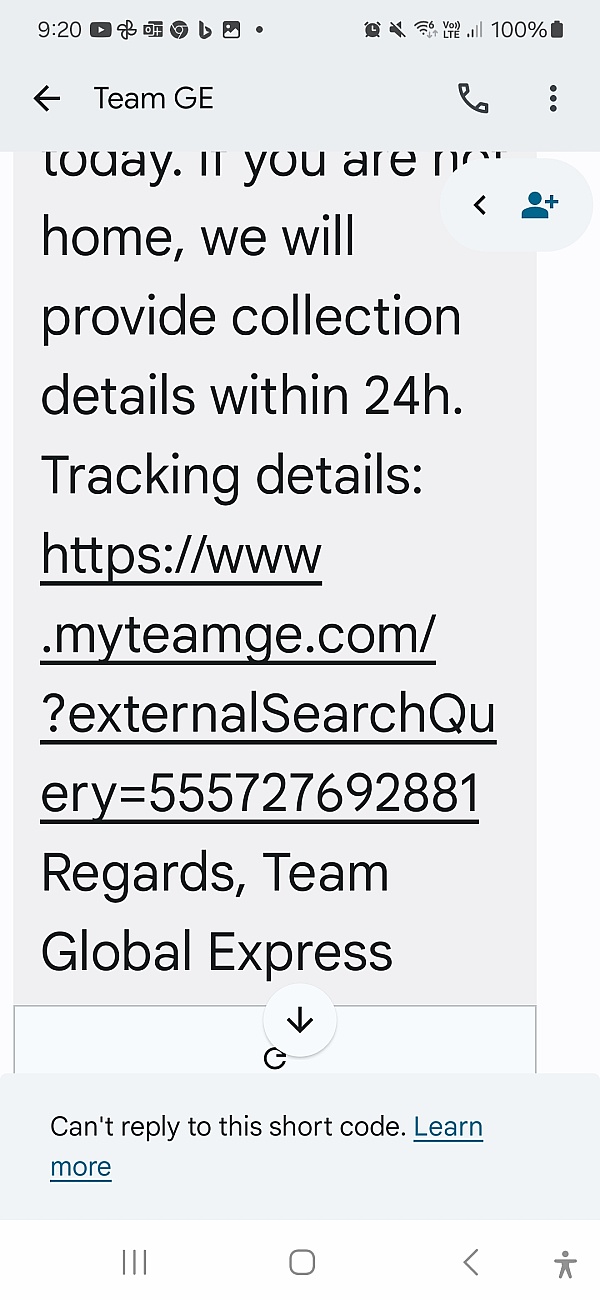Jump to latest message with down arrow
This screenshot has width=600, height=1300.
click(x=300, y=1021)
